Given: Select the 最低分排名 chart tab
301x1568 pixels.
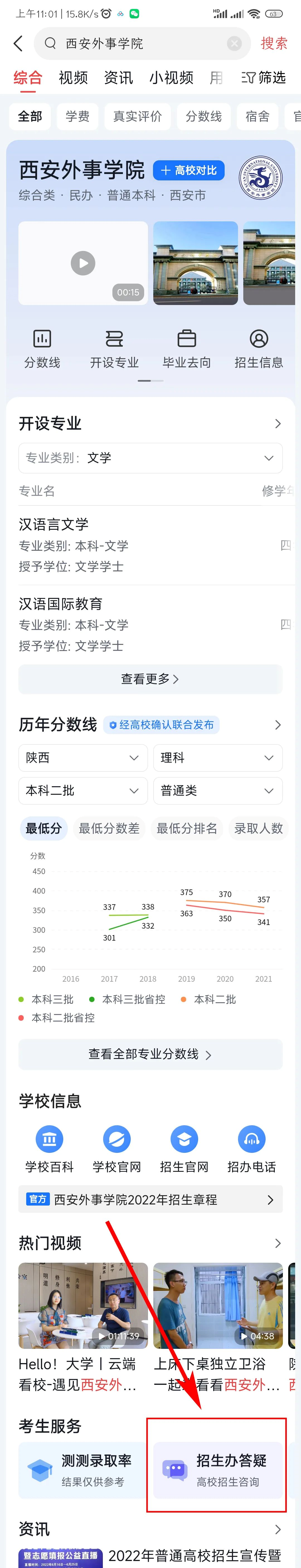Looking at the screenshot, I should tap(187, 828).
